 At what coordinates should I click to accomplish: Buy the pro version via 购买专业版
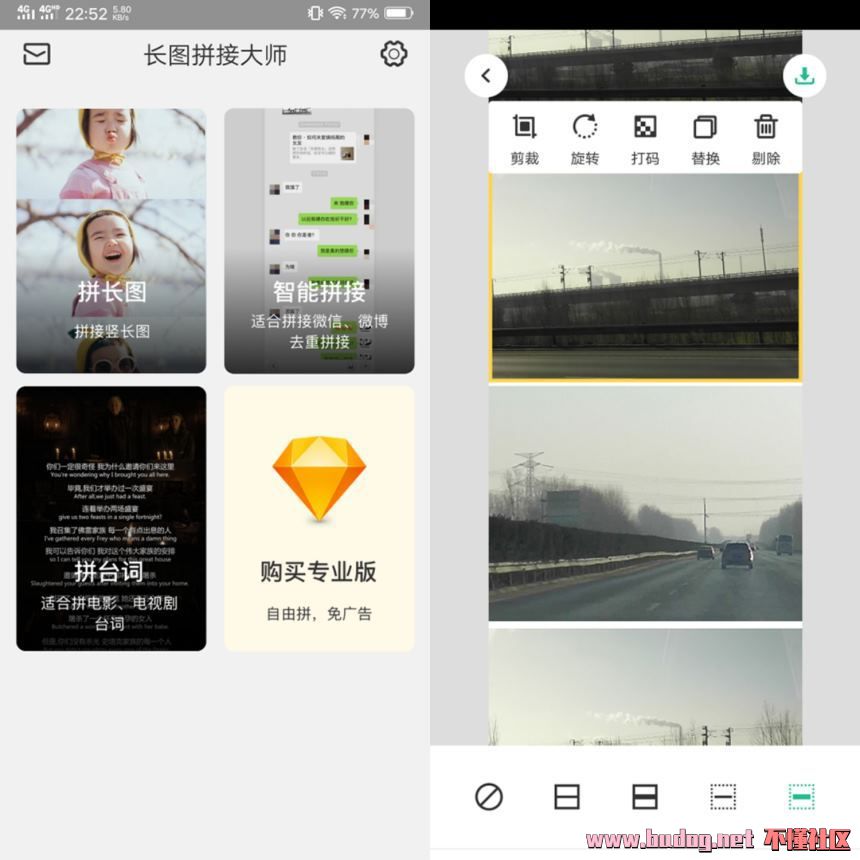(319, 519)
